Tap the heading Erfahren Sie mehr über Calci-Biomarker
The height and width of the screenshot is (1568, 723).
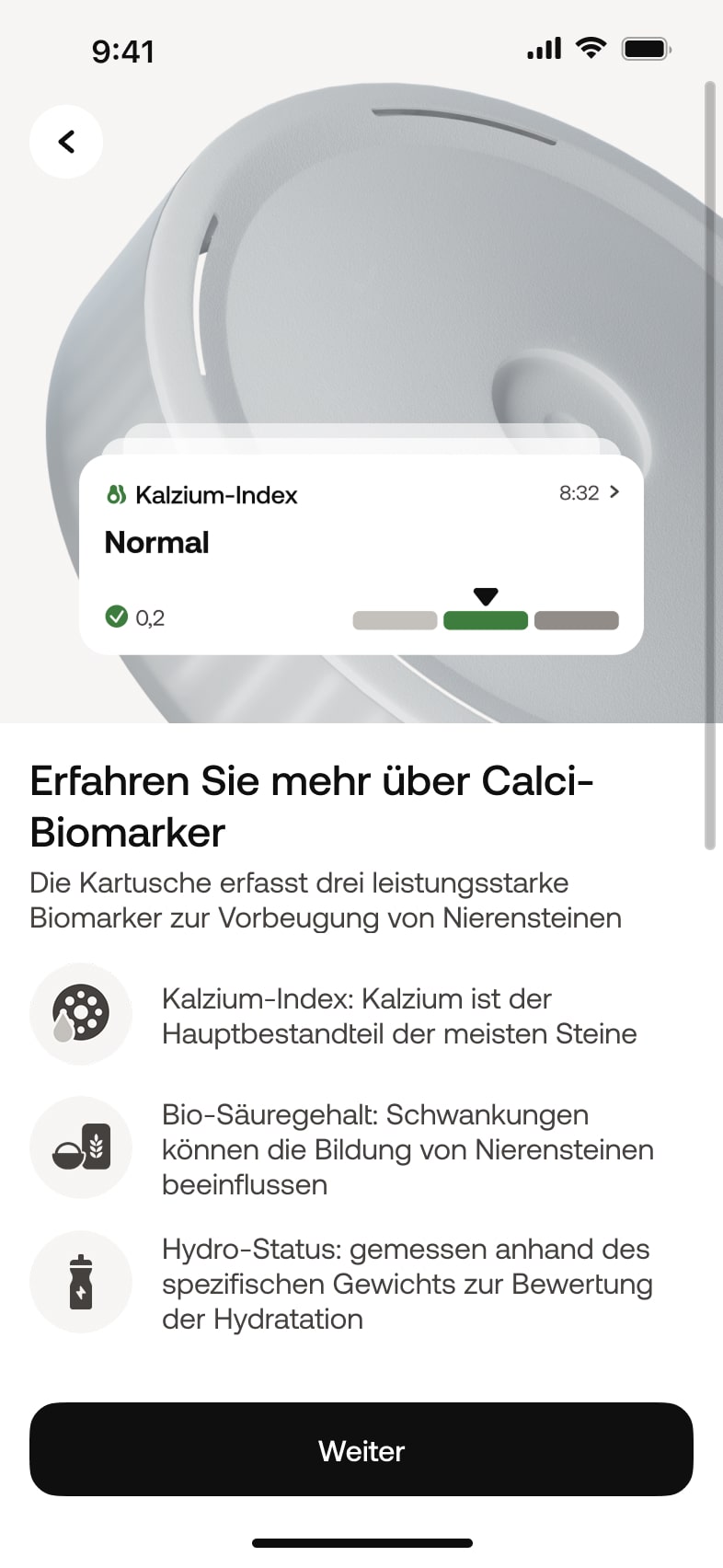pyautogui.click(x=313, y=807)
